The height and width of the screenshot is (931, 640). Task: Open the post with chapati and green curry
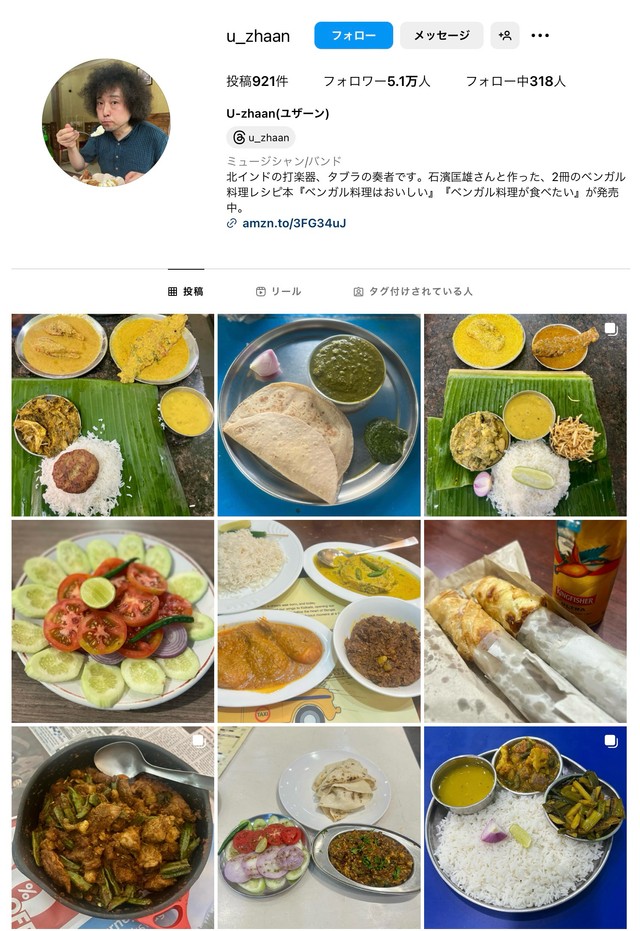[x=319, y=415]
